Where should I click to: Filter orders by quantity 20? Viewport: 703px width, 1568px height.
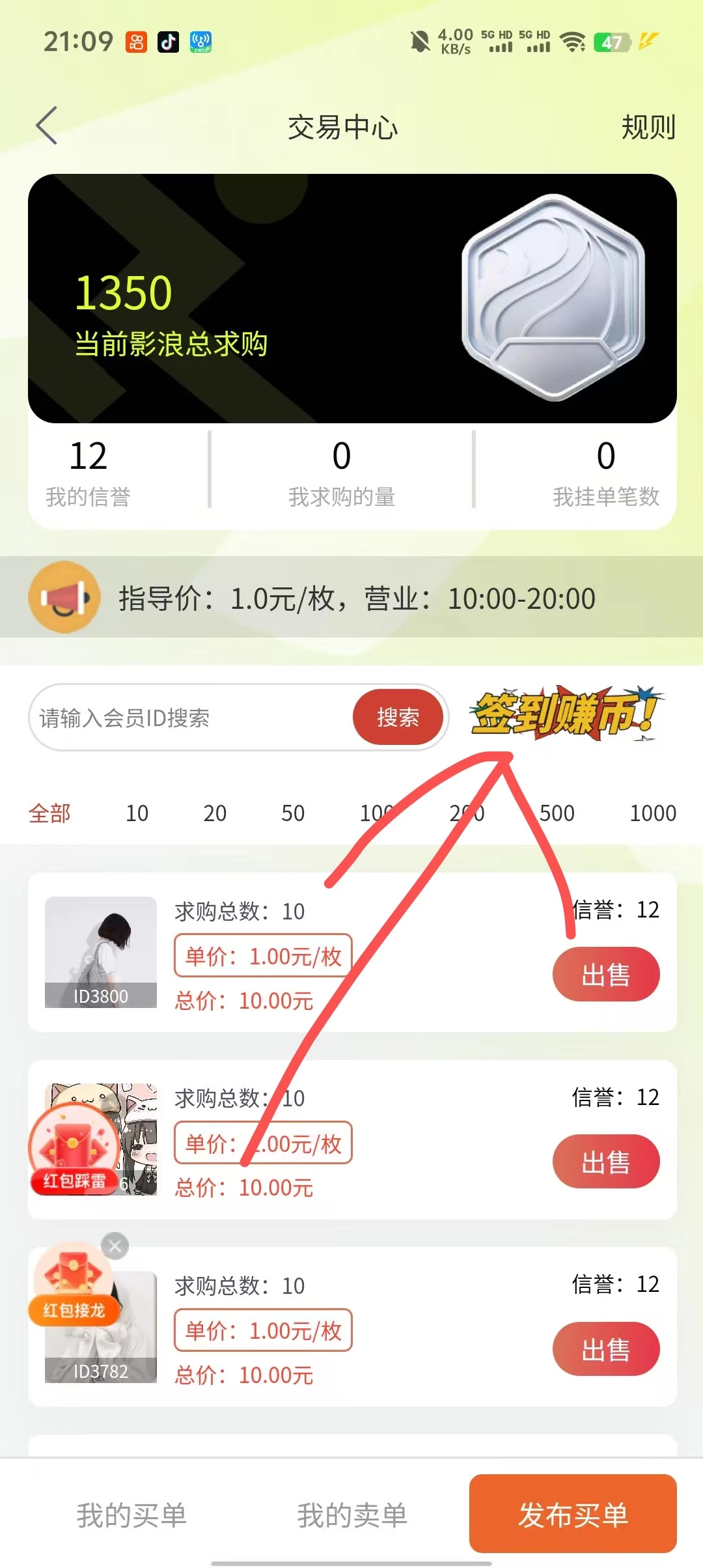(x=215, y=813)
